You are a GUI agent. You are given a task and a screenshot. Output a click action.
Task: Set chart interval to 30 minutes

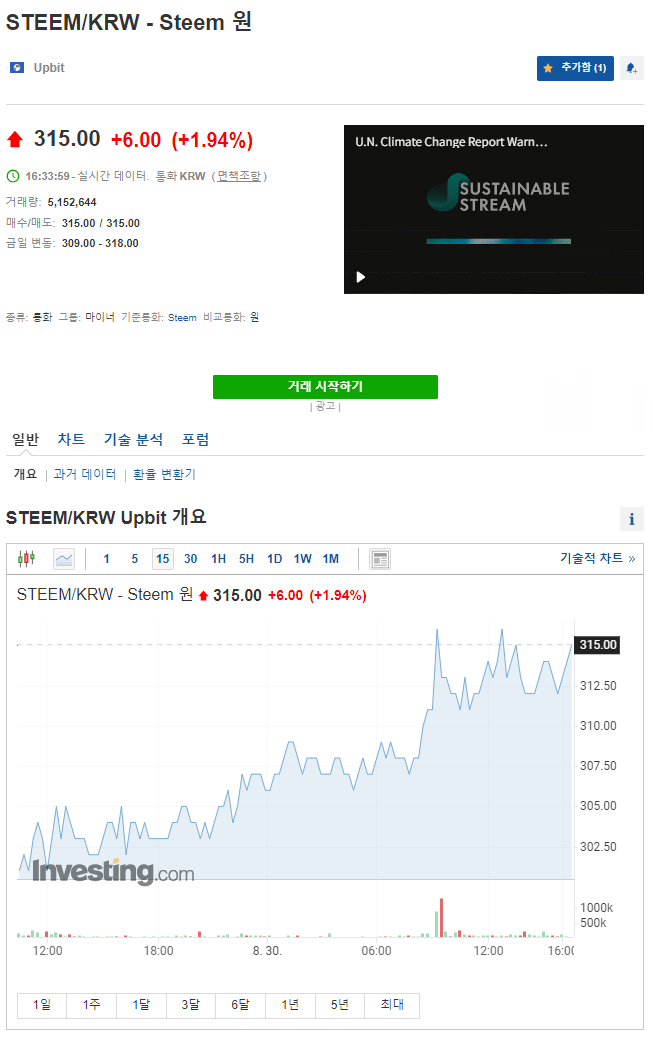point(190,559)
